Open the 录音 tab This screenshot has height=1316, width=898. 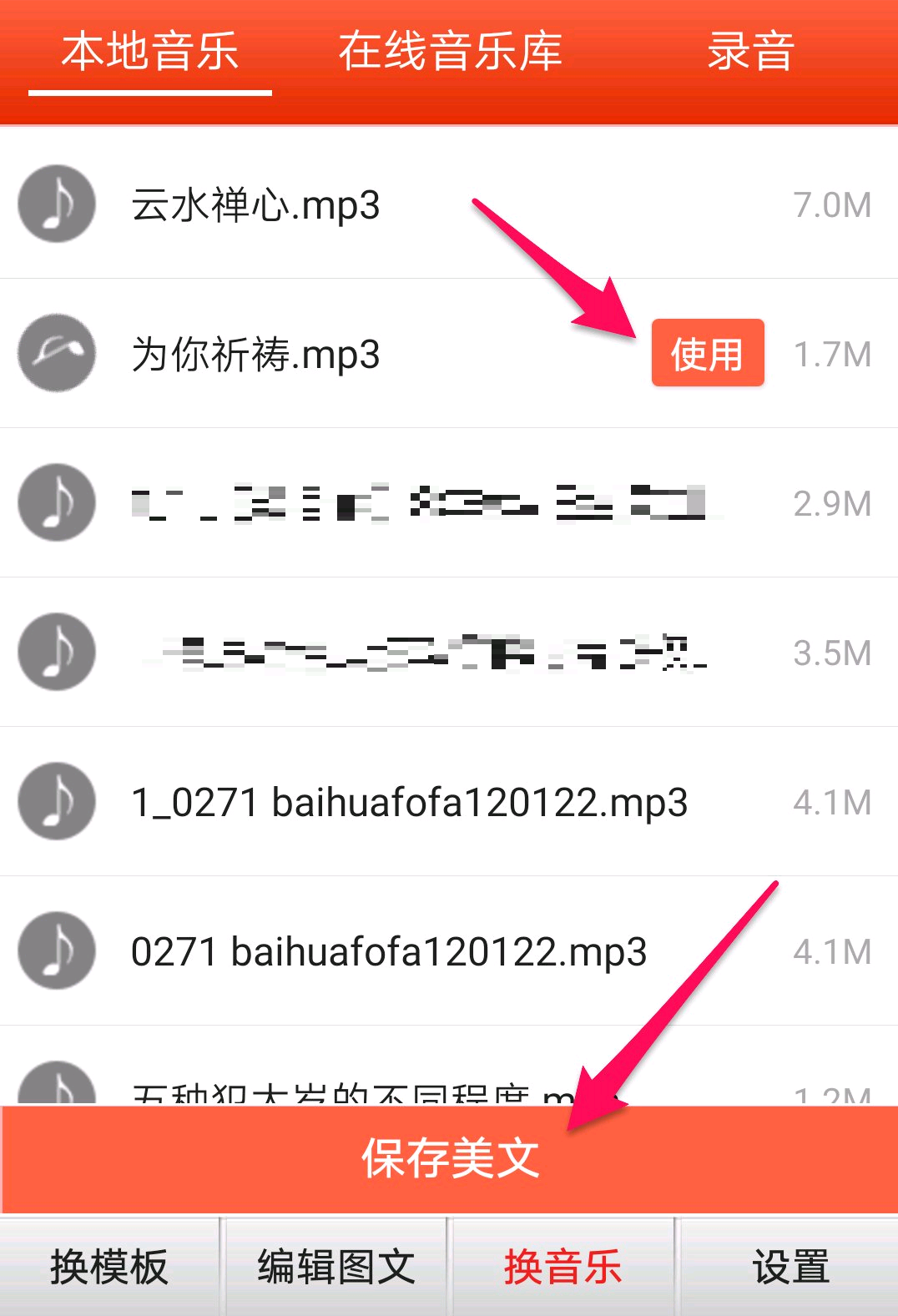(x=749, y=52)
